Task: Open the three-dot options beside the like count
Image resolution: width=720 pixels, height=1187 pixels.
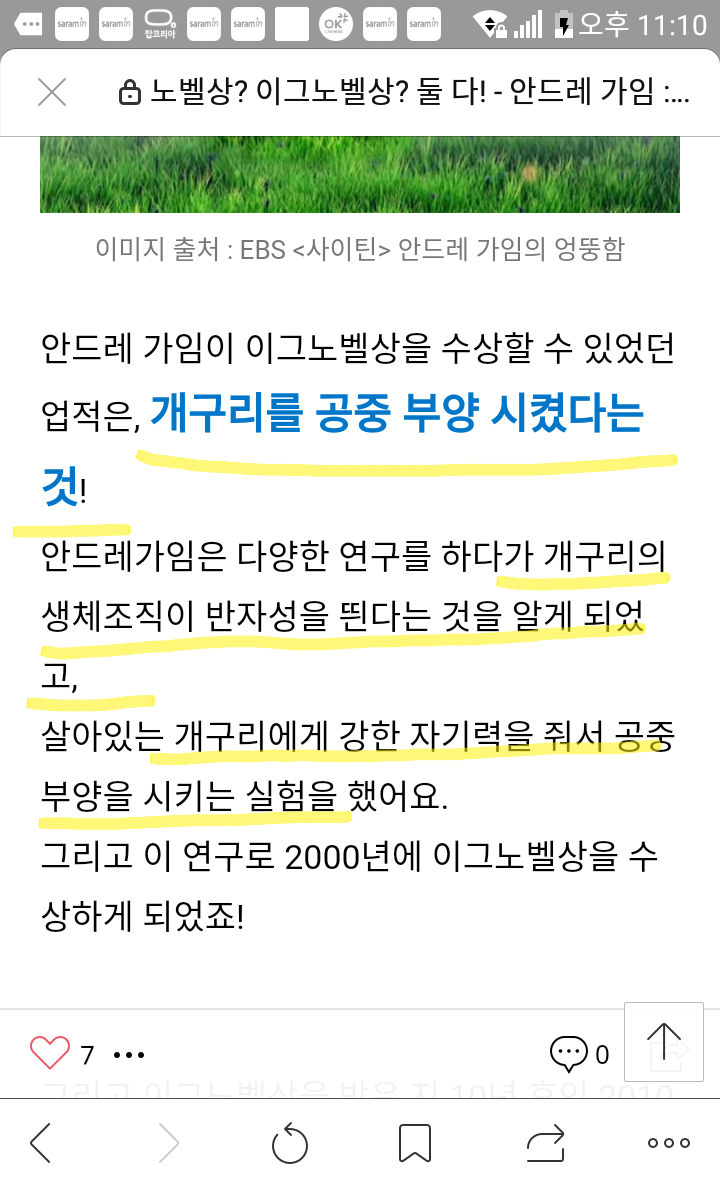Action: [129, 1054]
